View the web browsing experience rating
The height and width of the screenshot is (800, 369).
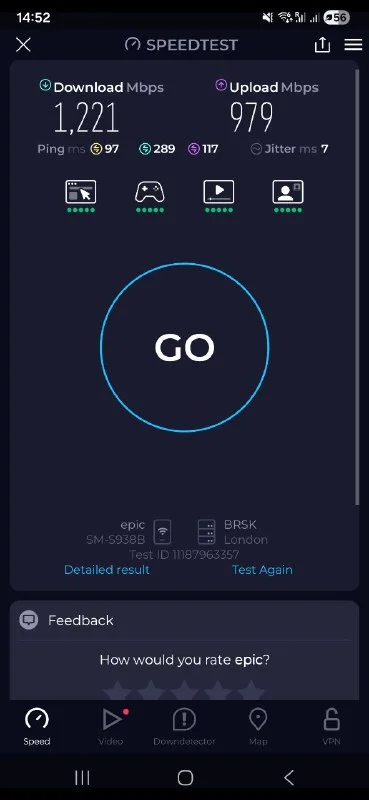81,196
